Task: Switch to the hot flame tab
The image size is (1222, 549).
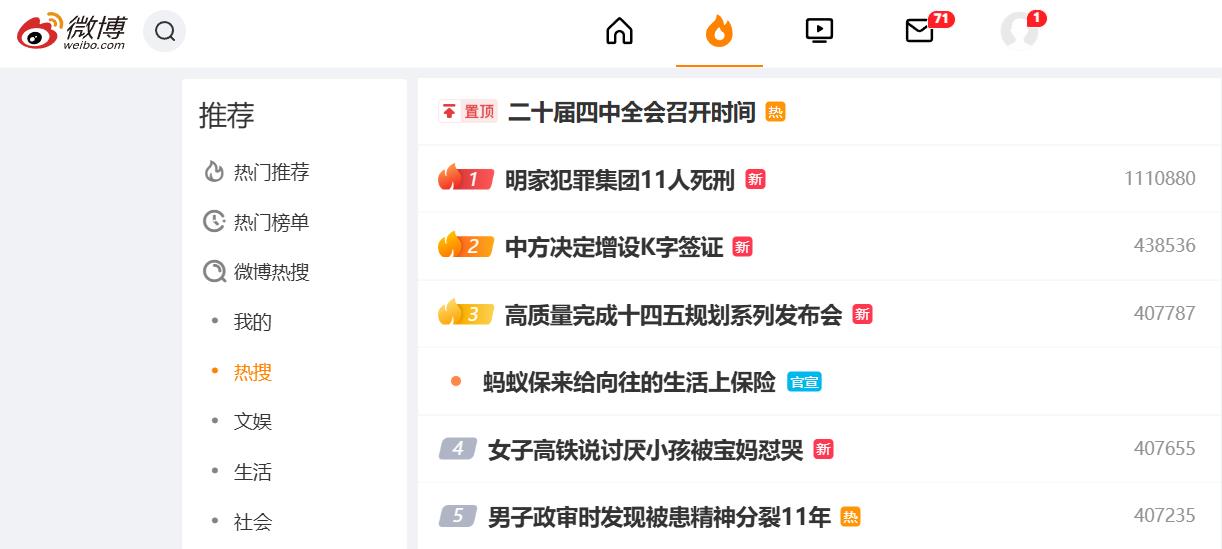Action: click(719, 32)
